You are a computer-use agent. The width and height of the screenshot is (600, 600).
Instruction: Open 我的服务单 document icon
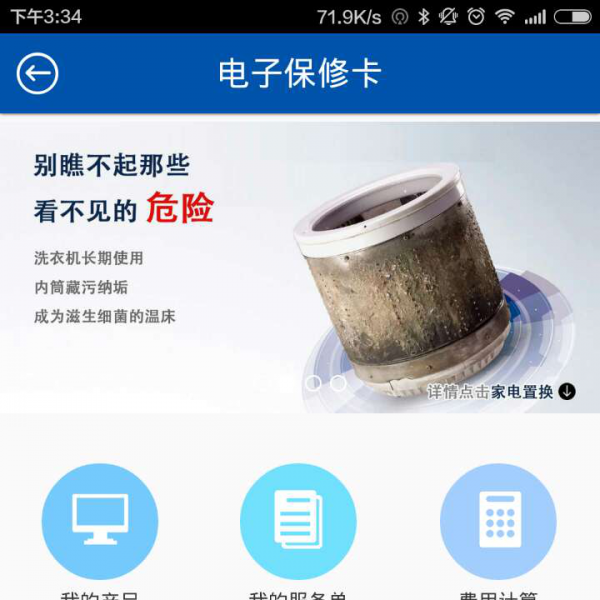[x=298, y=522]
